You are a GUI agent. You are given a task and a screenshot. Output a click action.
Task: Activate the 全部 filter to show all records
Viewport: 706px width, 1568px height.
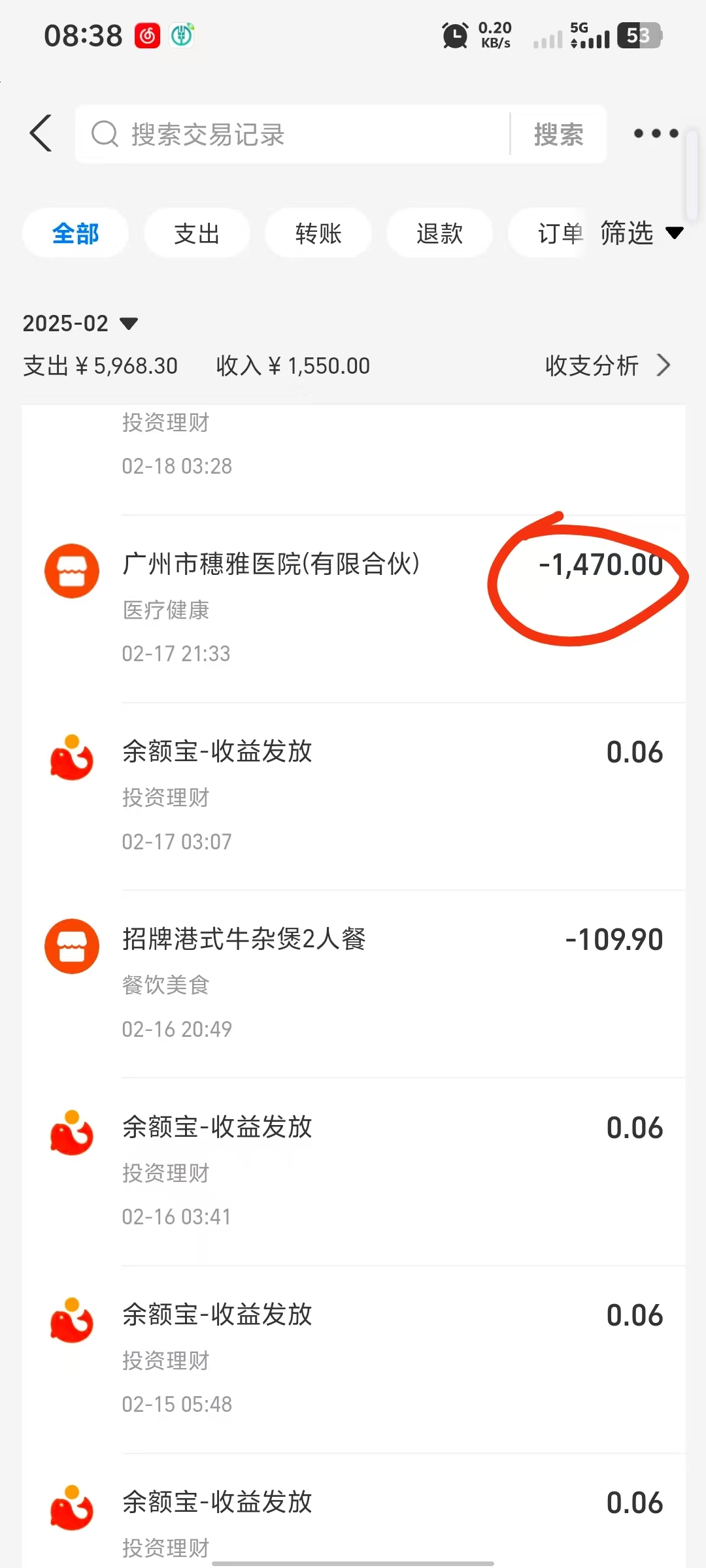[75, 233]
